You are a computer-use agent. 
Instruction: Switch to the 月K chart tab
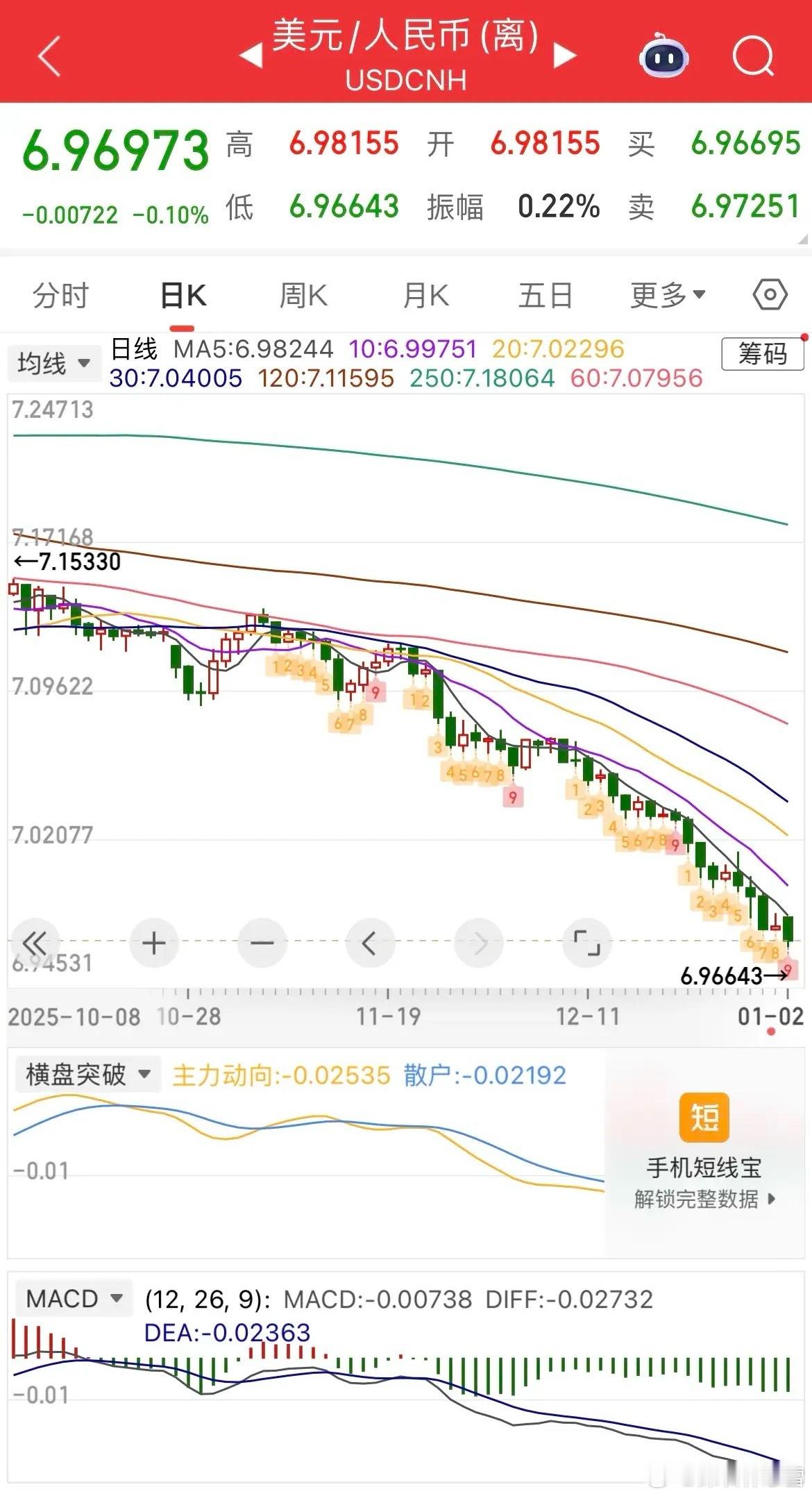(425, 296)
